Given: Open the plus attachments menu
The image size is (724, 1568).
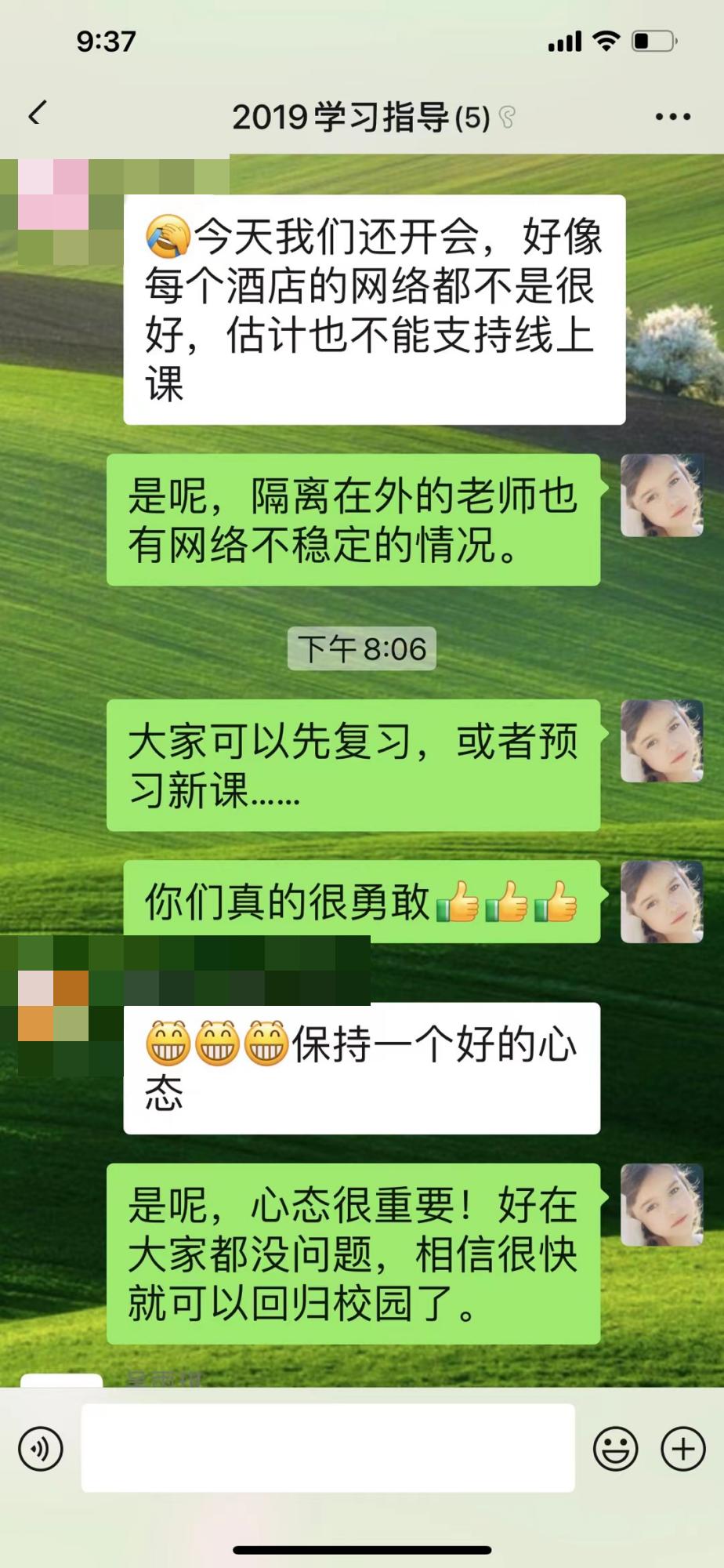Looking at the screenshot, I should tap(683, 1448).
